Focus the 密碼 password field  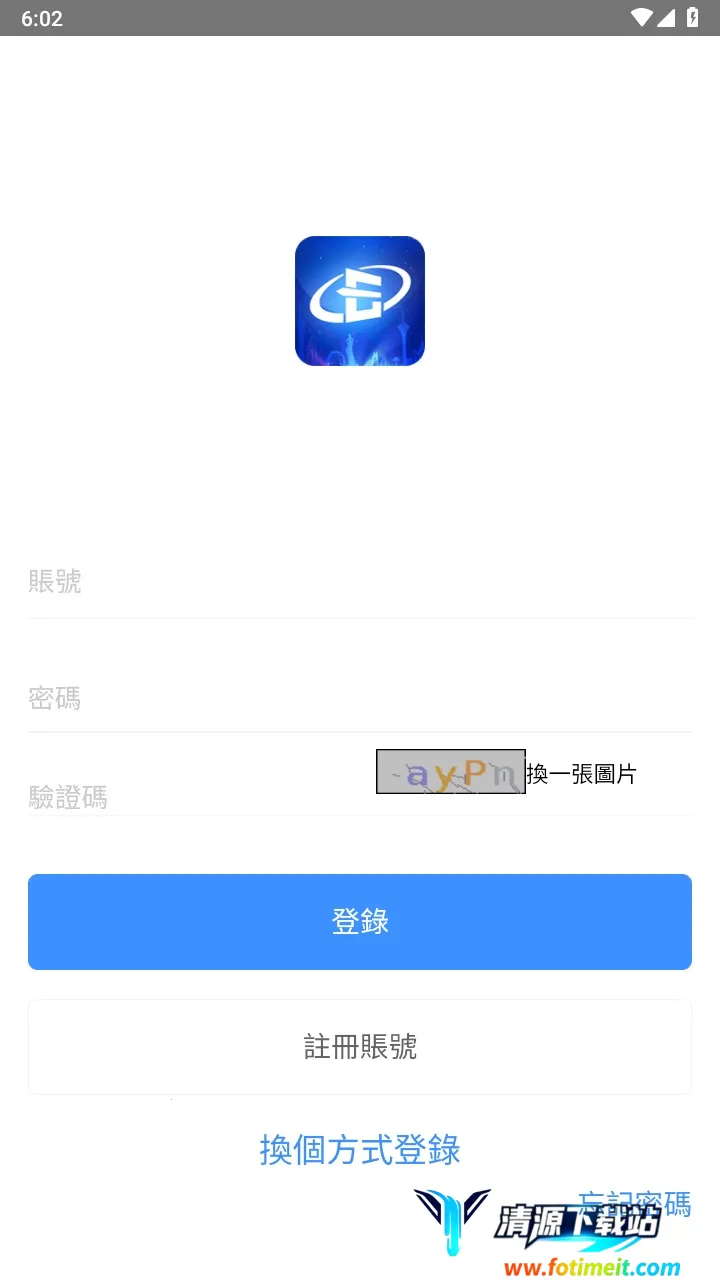click(x=360, y=698)
